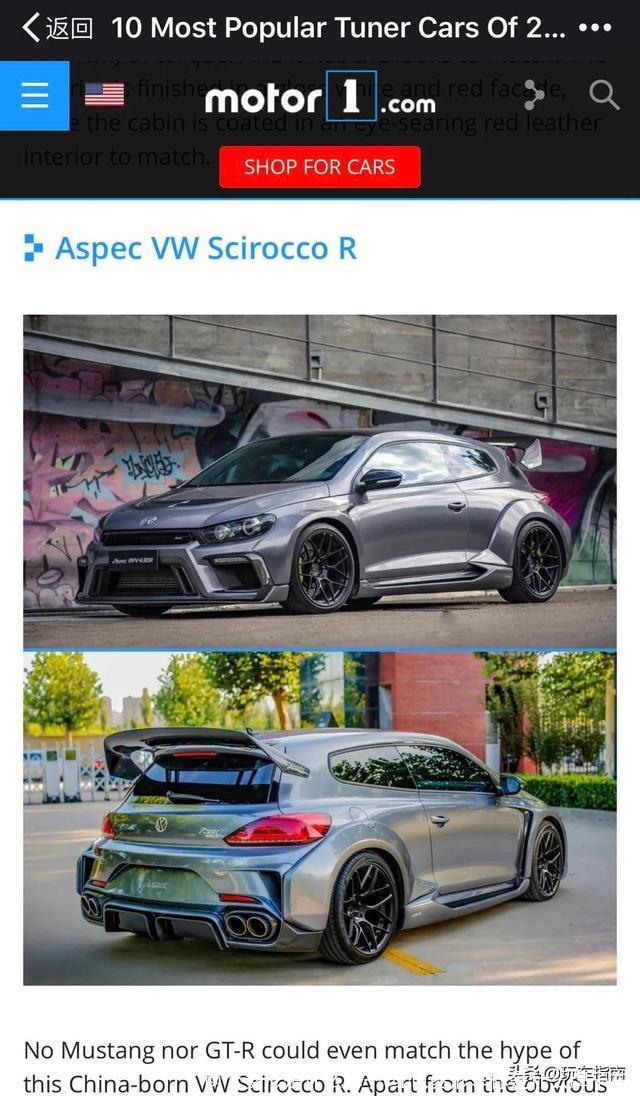Screen dimensions: 640x1096
Task: Share this article
Action: point(533,96)
